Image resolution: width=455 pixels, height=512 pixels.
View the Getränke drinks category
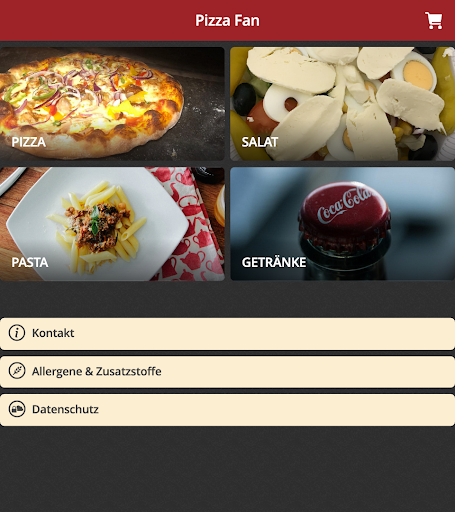pyautogui.click(x=343, y=224)
